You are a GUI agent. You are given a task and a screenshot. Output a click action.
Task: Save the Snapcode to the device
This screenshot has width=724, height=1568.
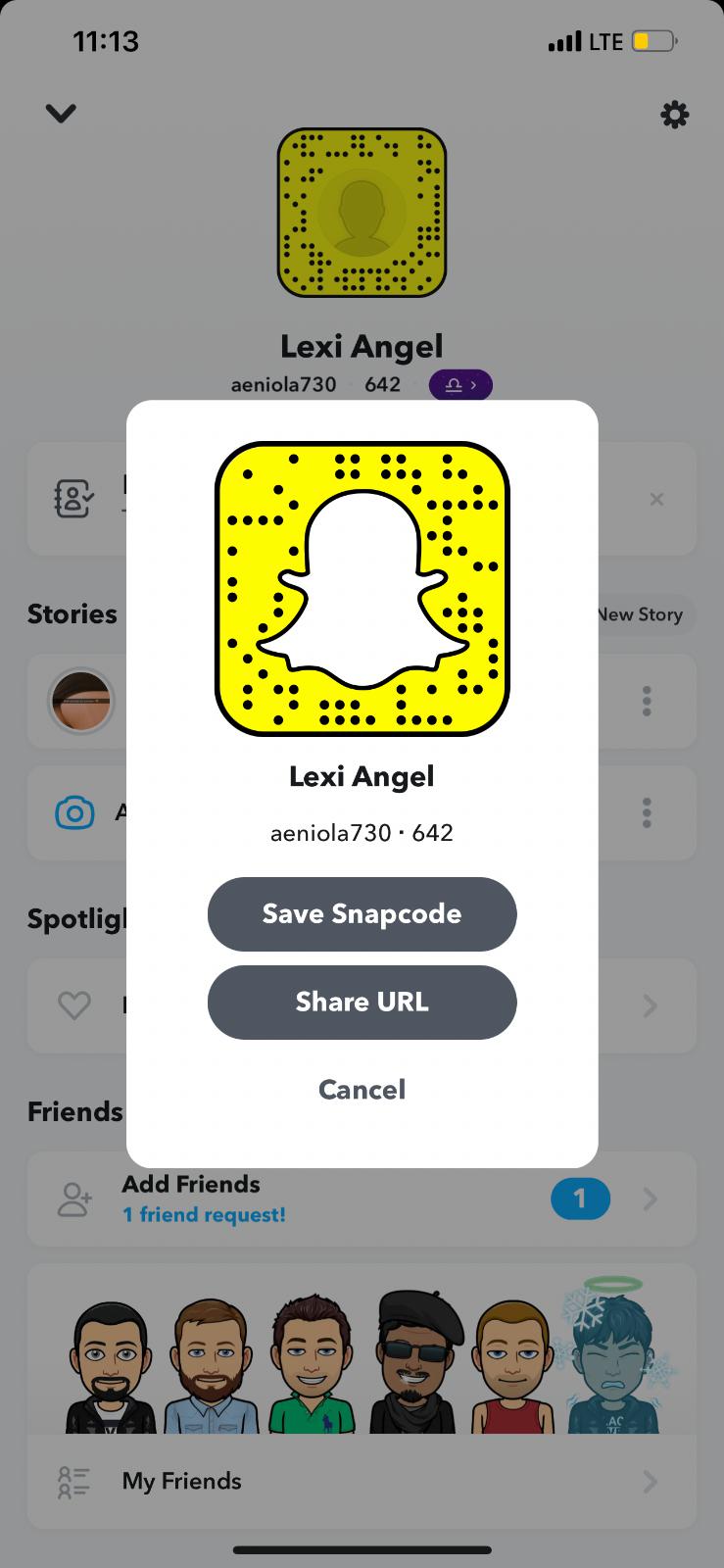click(362, 913)
